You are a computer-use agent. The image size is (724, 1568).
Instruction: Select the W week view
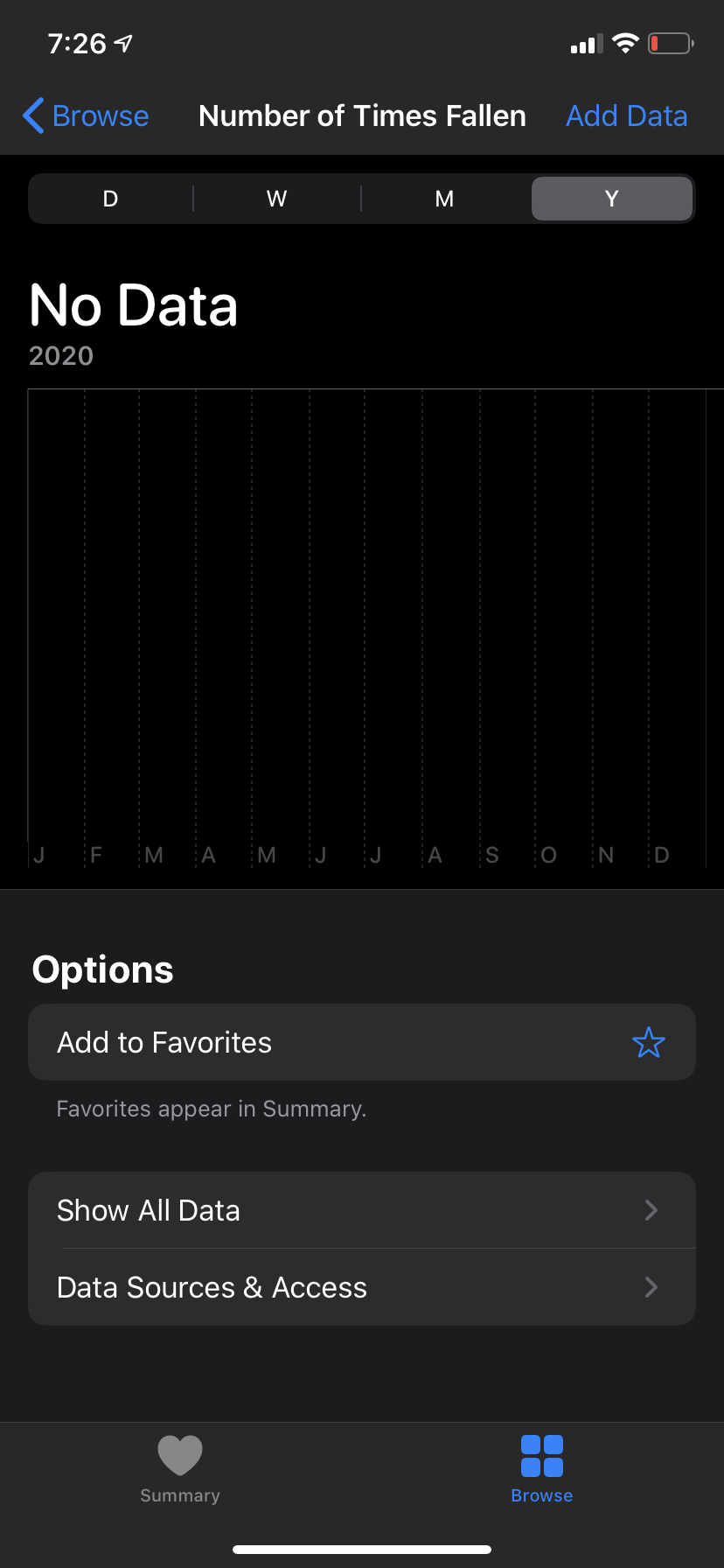(276, 199)
